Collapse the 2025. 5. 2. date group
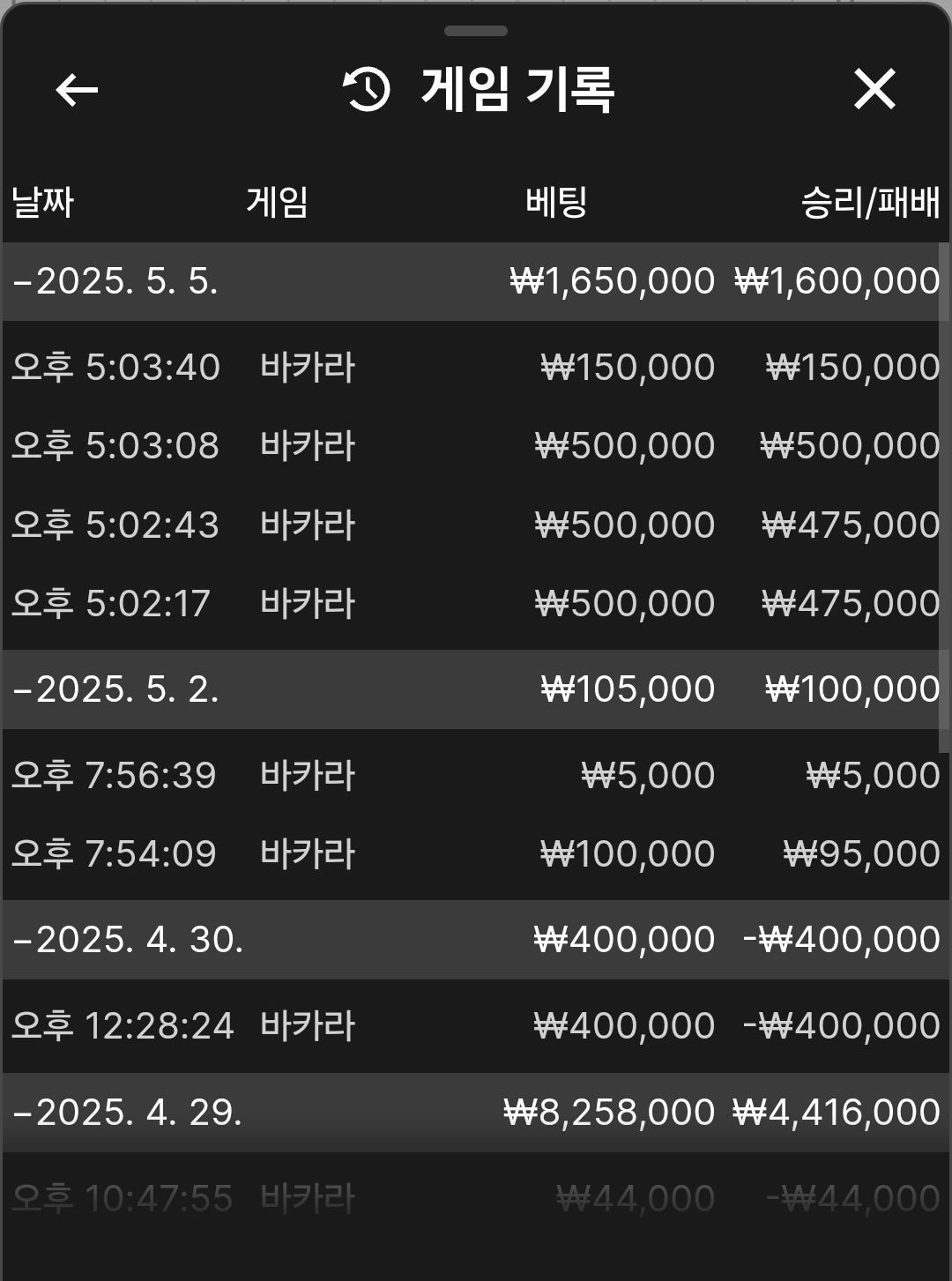952x1281 pixels. coord(115,689)
